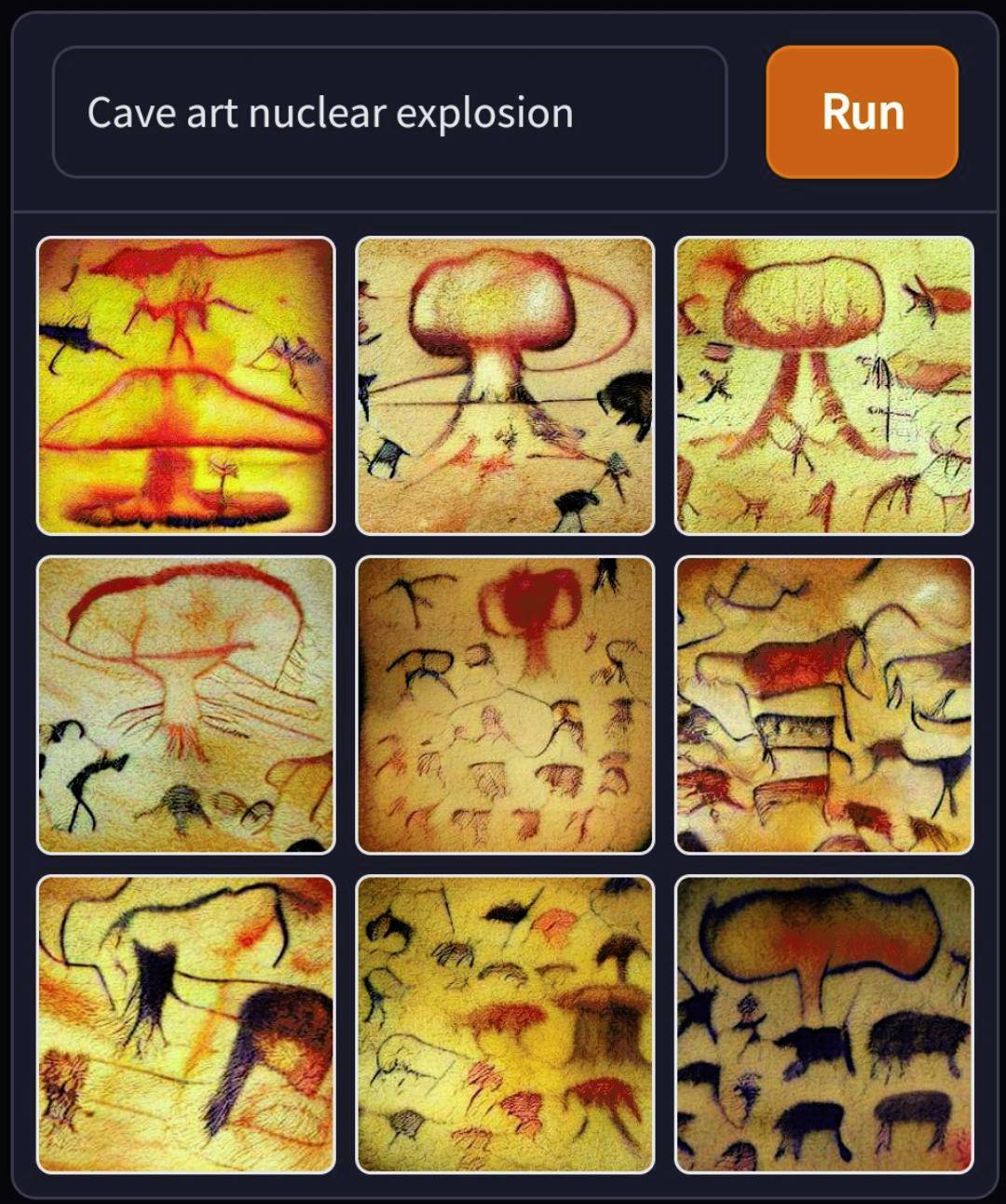View the bottom-center image with orange animal figures
The height and width of the screenshot is (1204, 1006).
point(503,1023)
